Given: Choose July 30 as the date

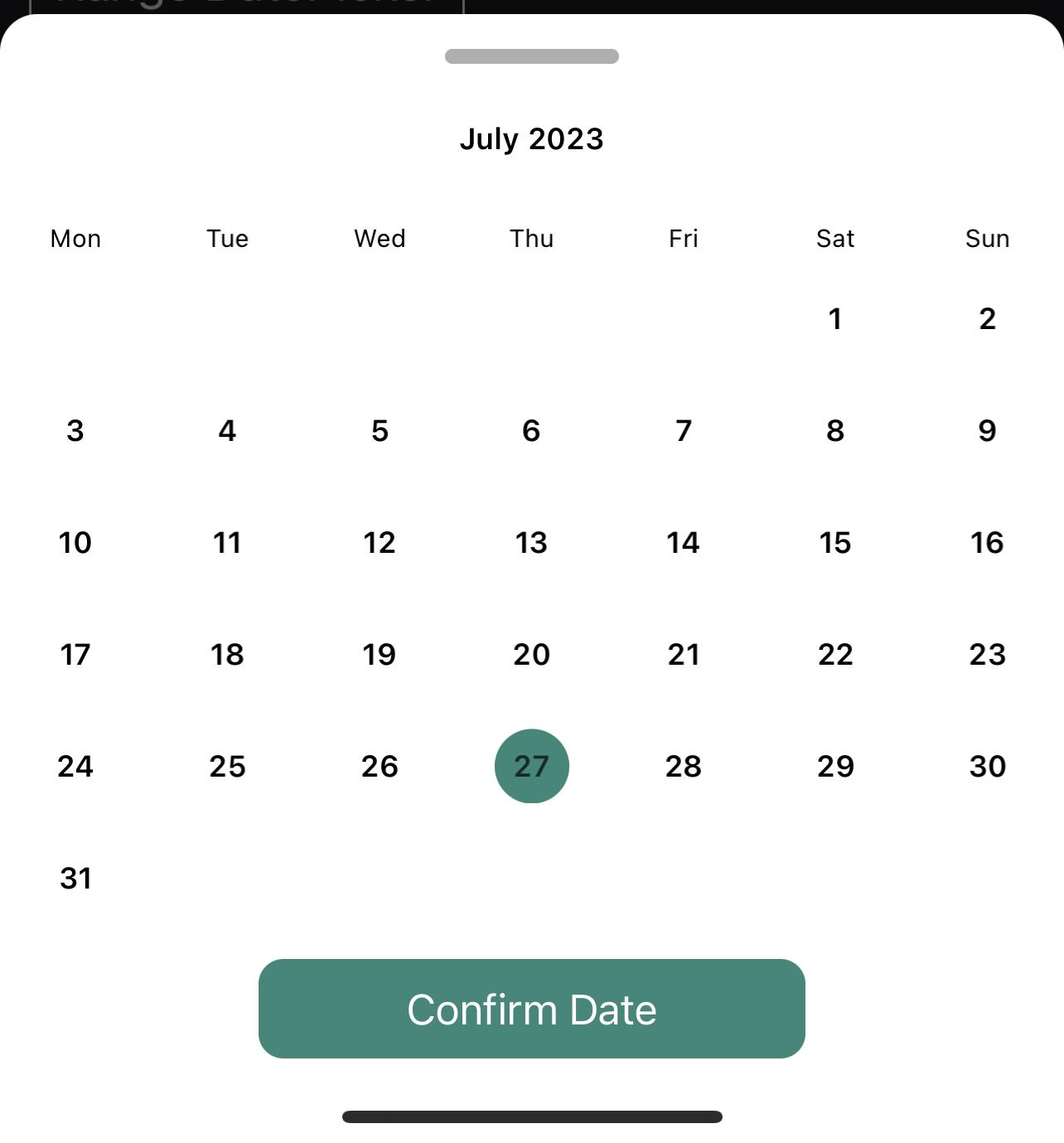Looking at the screenshot, I should pos(987,767).
